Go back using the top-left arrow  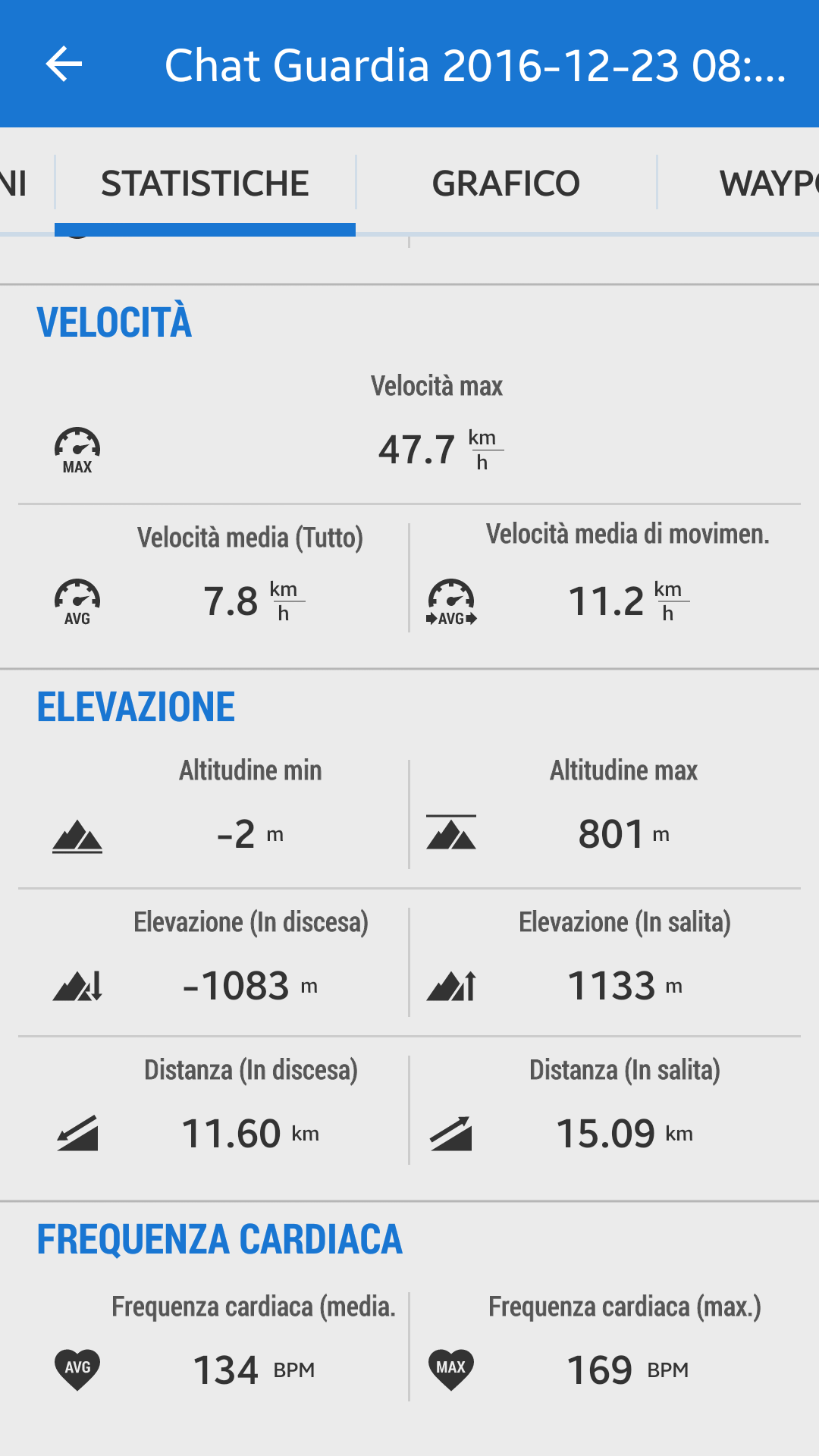click(x=64, y=64)
